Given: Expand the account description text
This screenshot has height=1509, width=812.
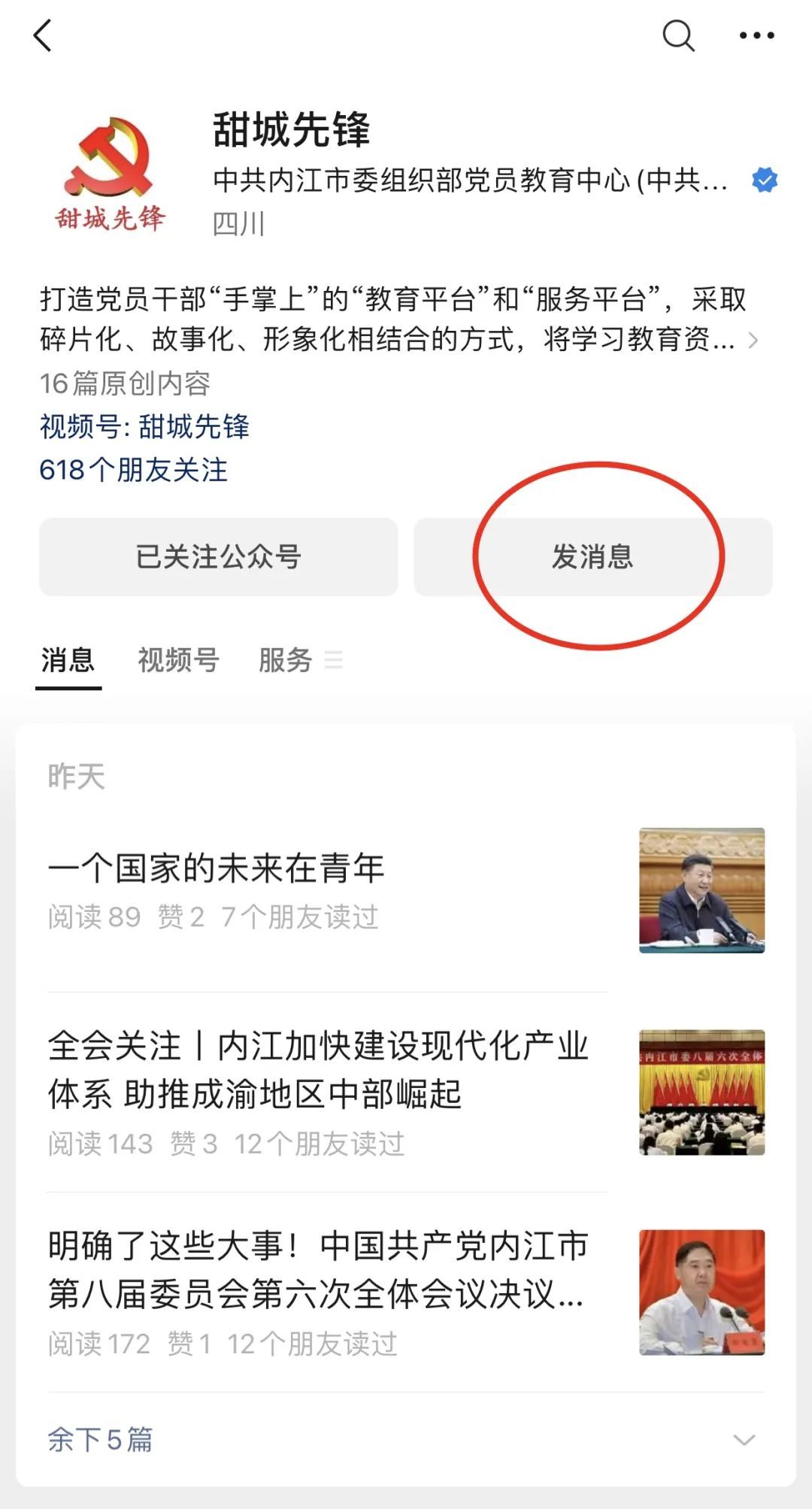Looking at the screenshot, I should [753, 341].
